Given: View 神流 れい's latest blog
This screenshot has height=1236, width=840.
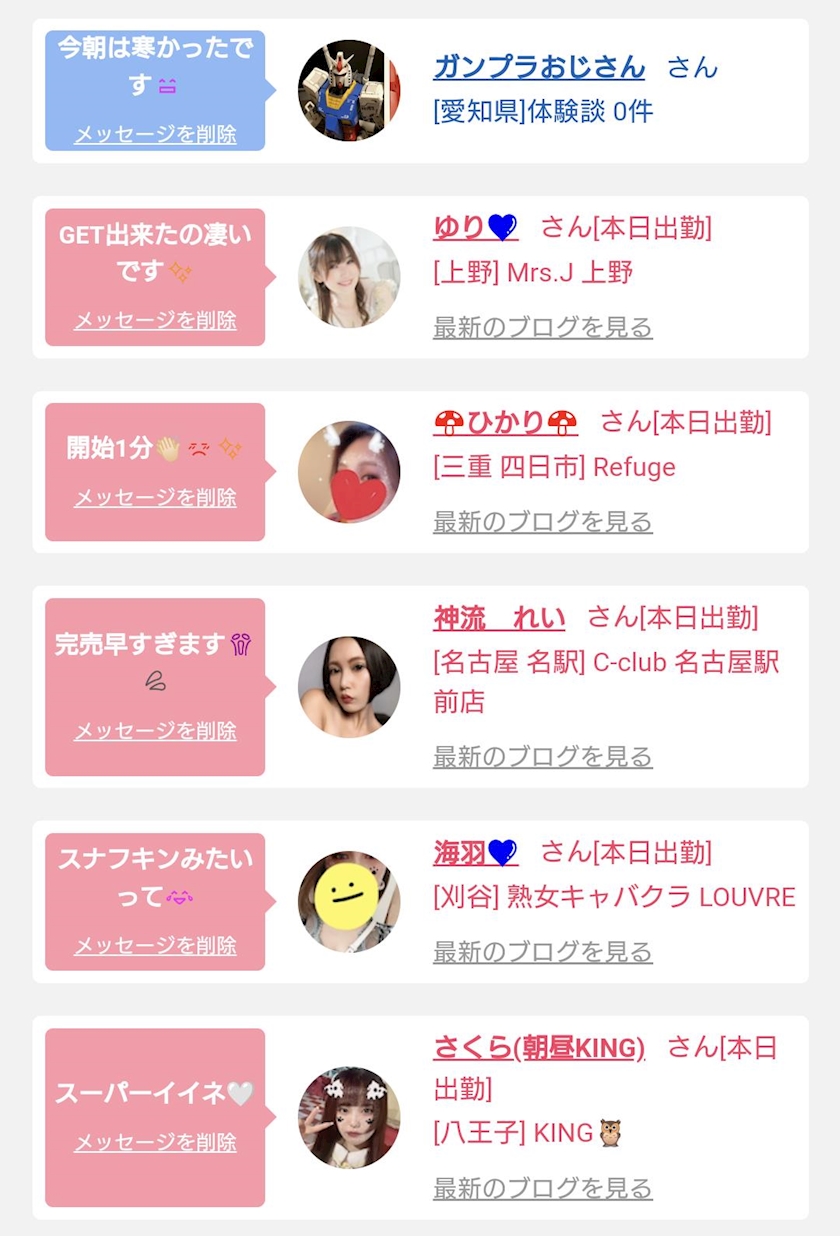Looking at the screenshot, I should tap(542, 757).
